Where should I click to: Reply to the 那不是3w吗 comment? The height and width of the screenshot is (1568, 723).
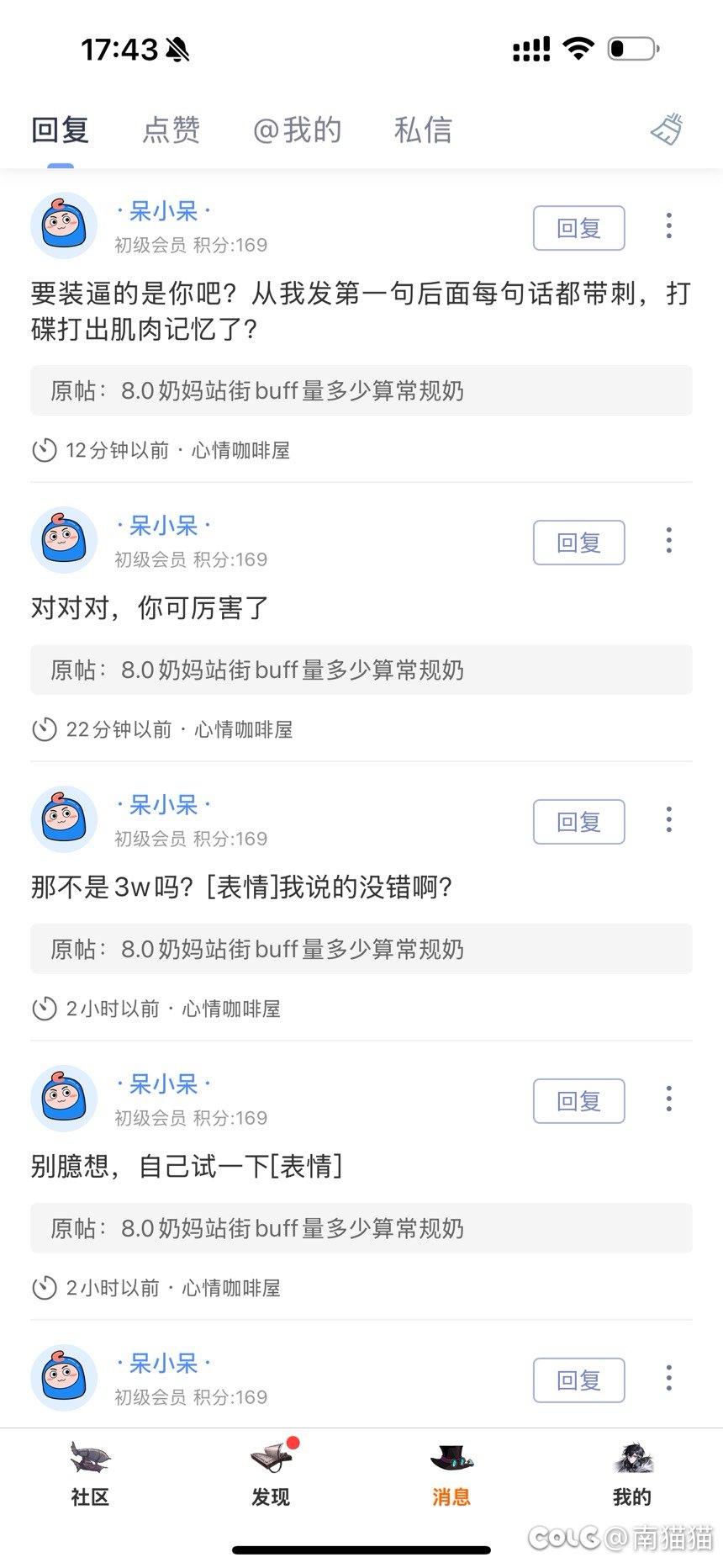(x=578, y=822)
